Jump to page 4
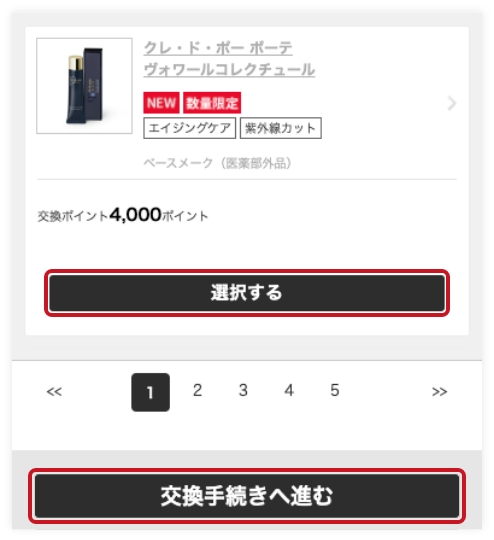The width and height of the screenshot is (494, 540). pos(289,391)
